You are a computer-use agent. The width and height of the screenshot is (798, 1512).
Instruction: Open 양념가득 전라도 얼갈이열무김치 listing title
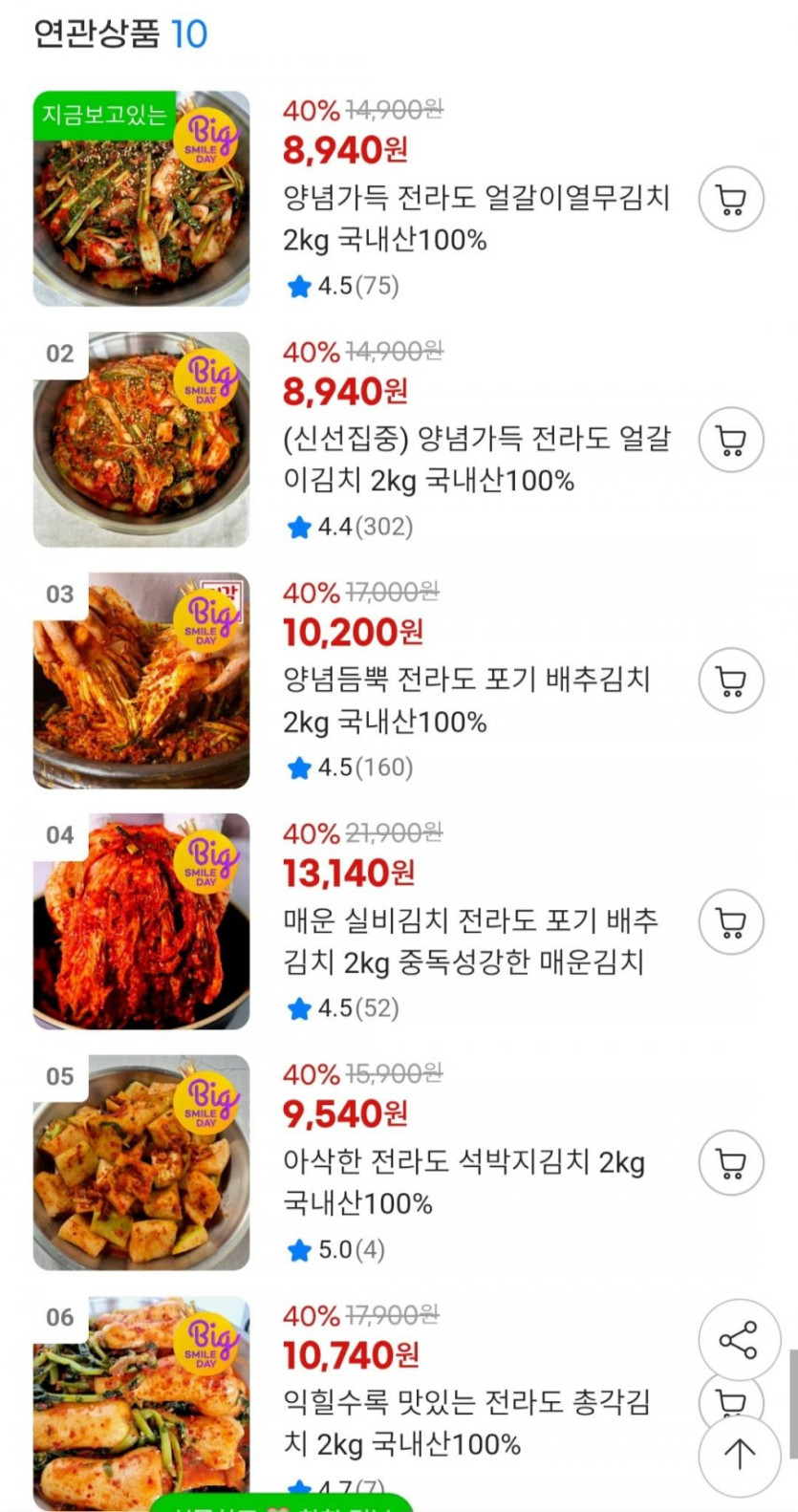[x=476, y=218]
